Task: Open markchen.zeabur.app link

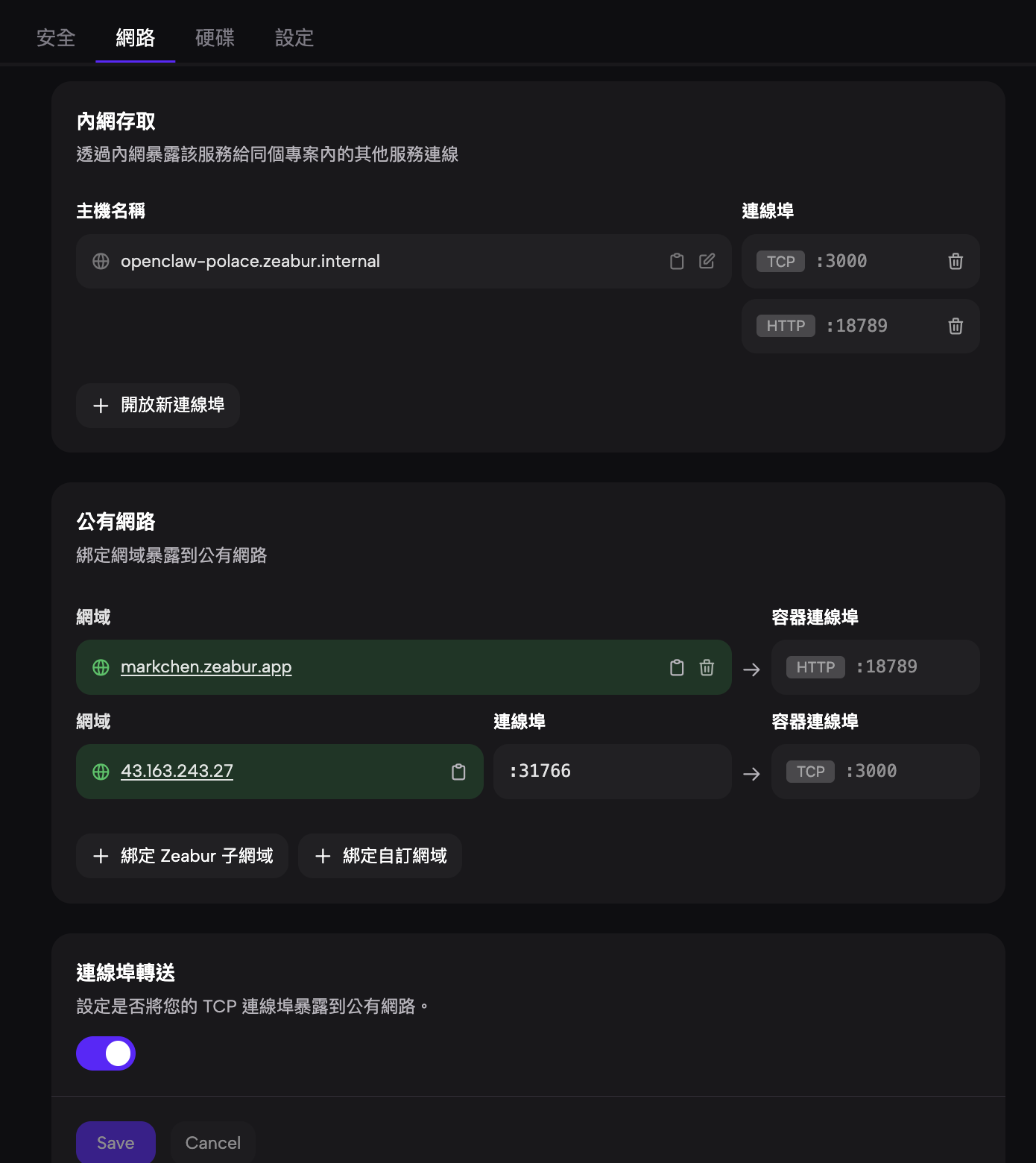Action: click(x=206, y=667)
